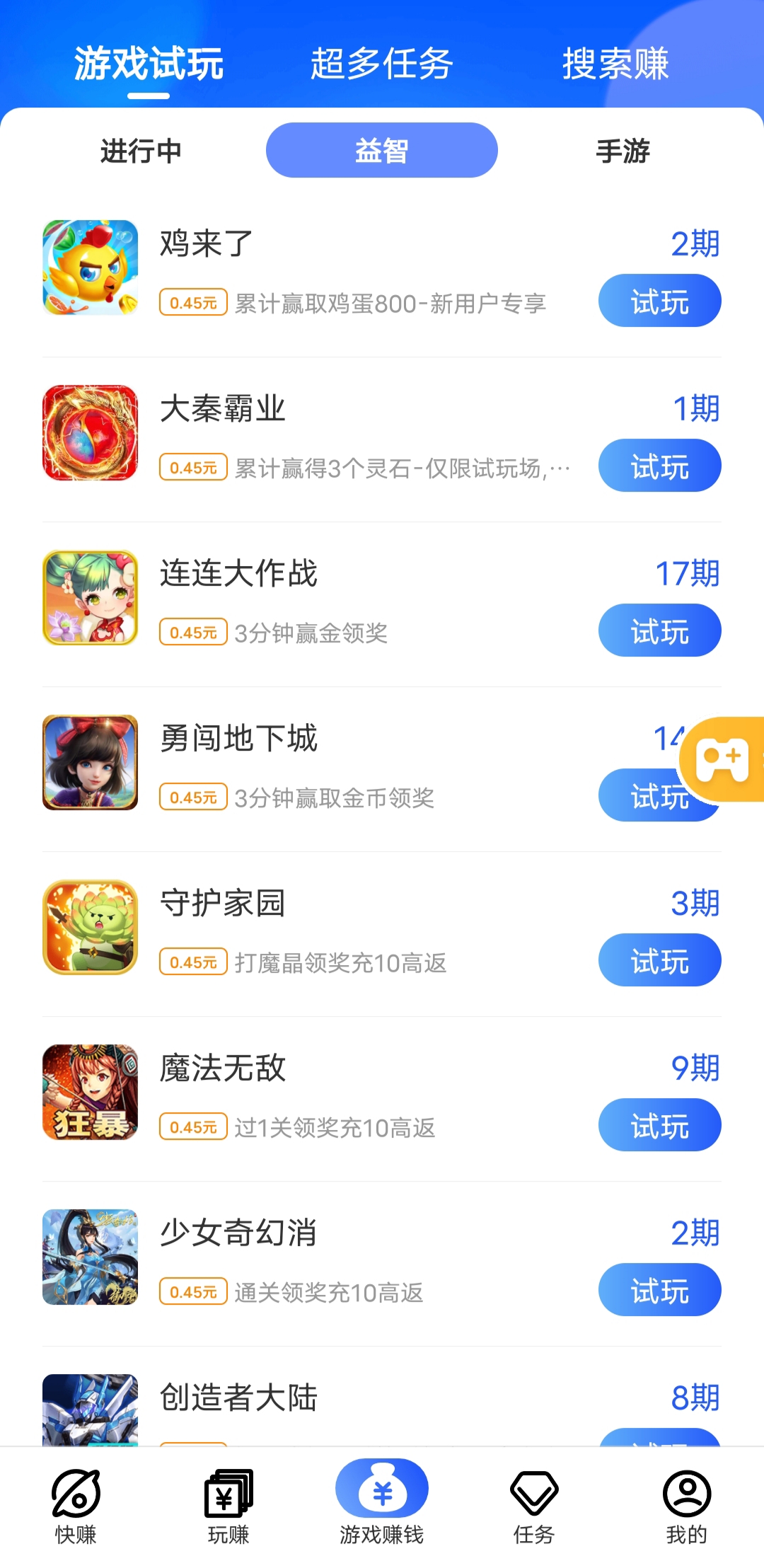
Task: Open the 玩赚 tab
Action: [x=228, y=1506]
